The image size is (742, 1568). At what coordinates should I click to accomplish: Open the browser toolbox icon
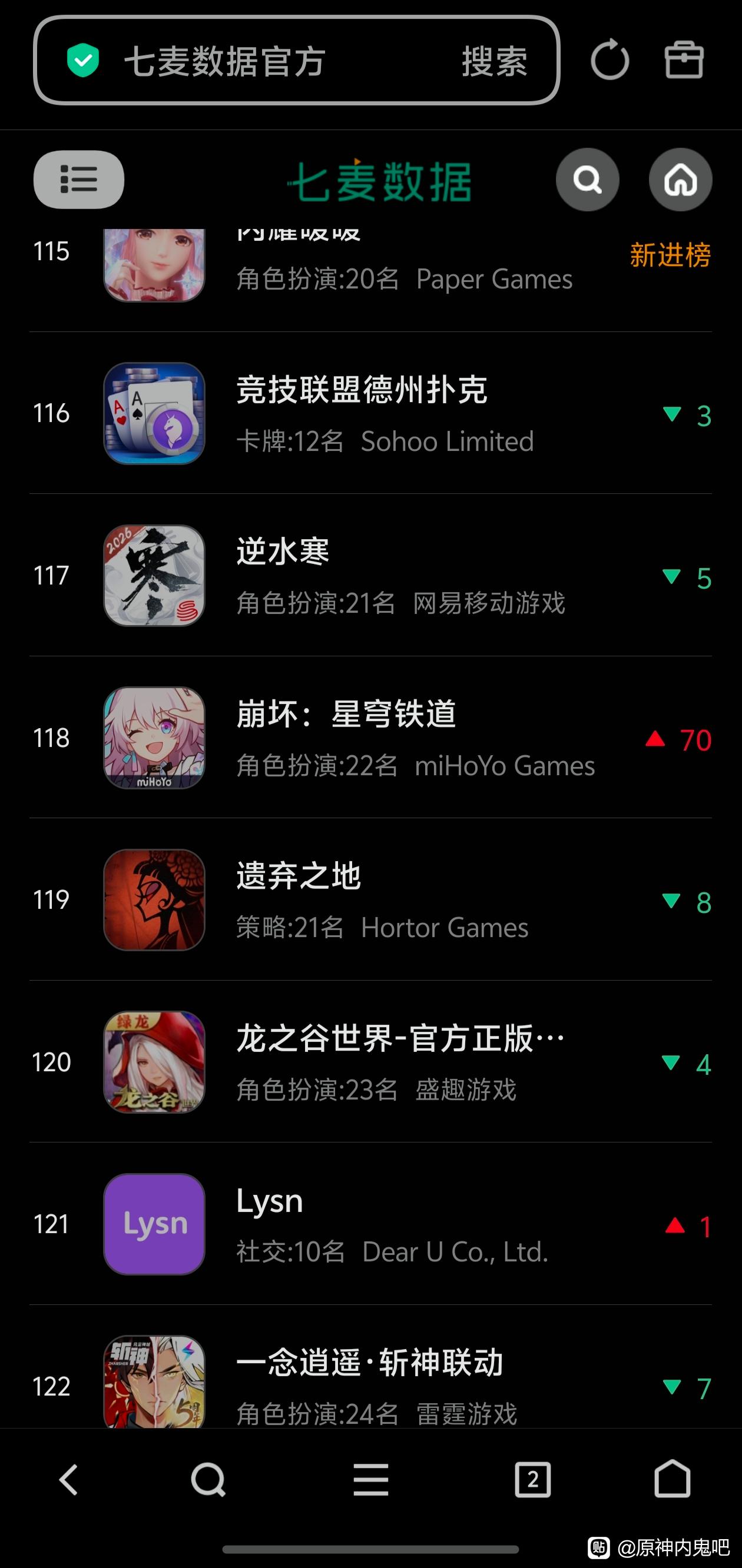[x=684, y=60]
